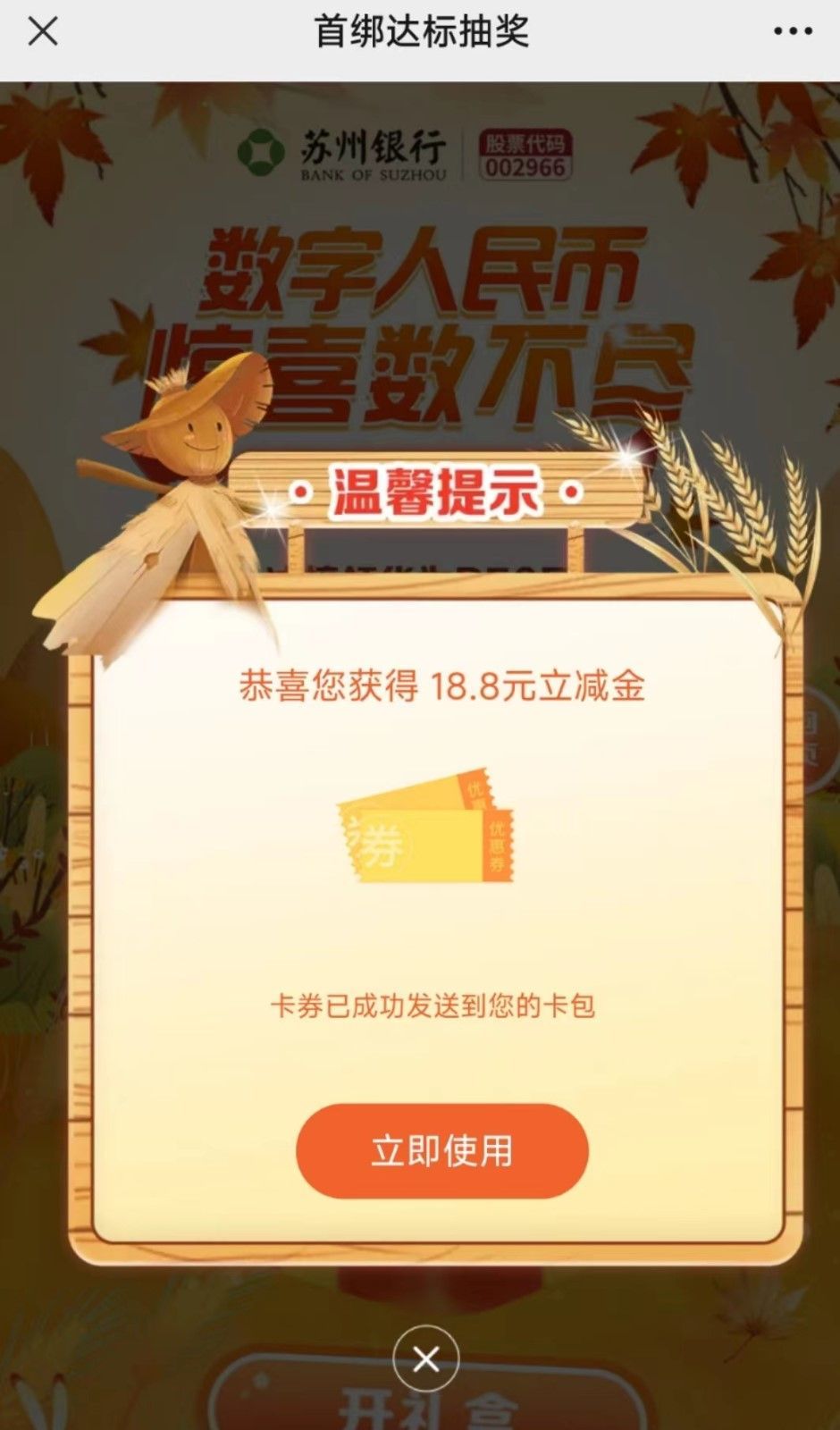Close the 首绑达标抽奖 webpage

pos(42,32)
